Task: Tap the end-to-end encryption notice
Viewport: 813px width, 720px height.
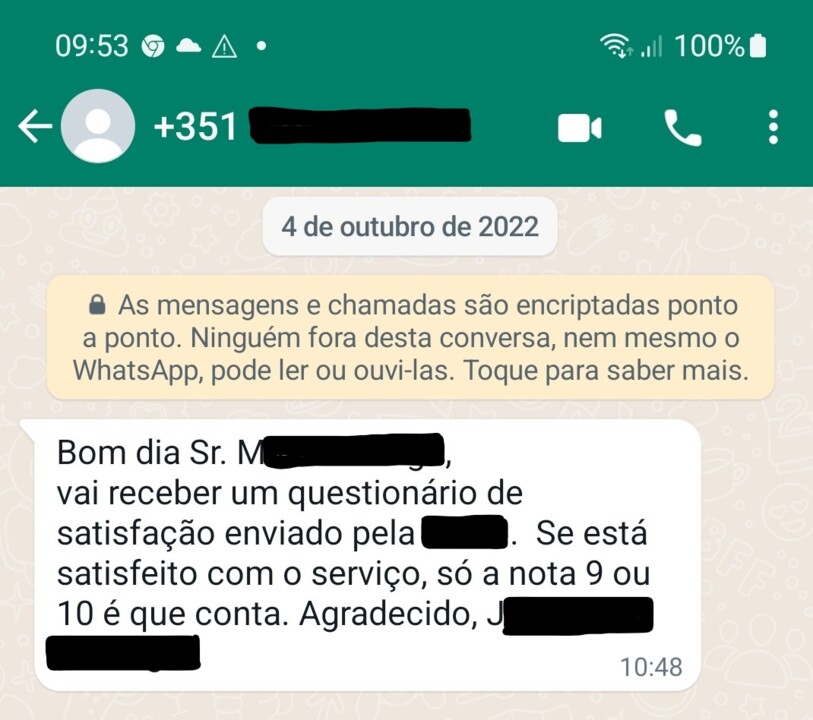Action: [x=410, y=338]
